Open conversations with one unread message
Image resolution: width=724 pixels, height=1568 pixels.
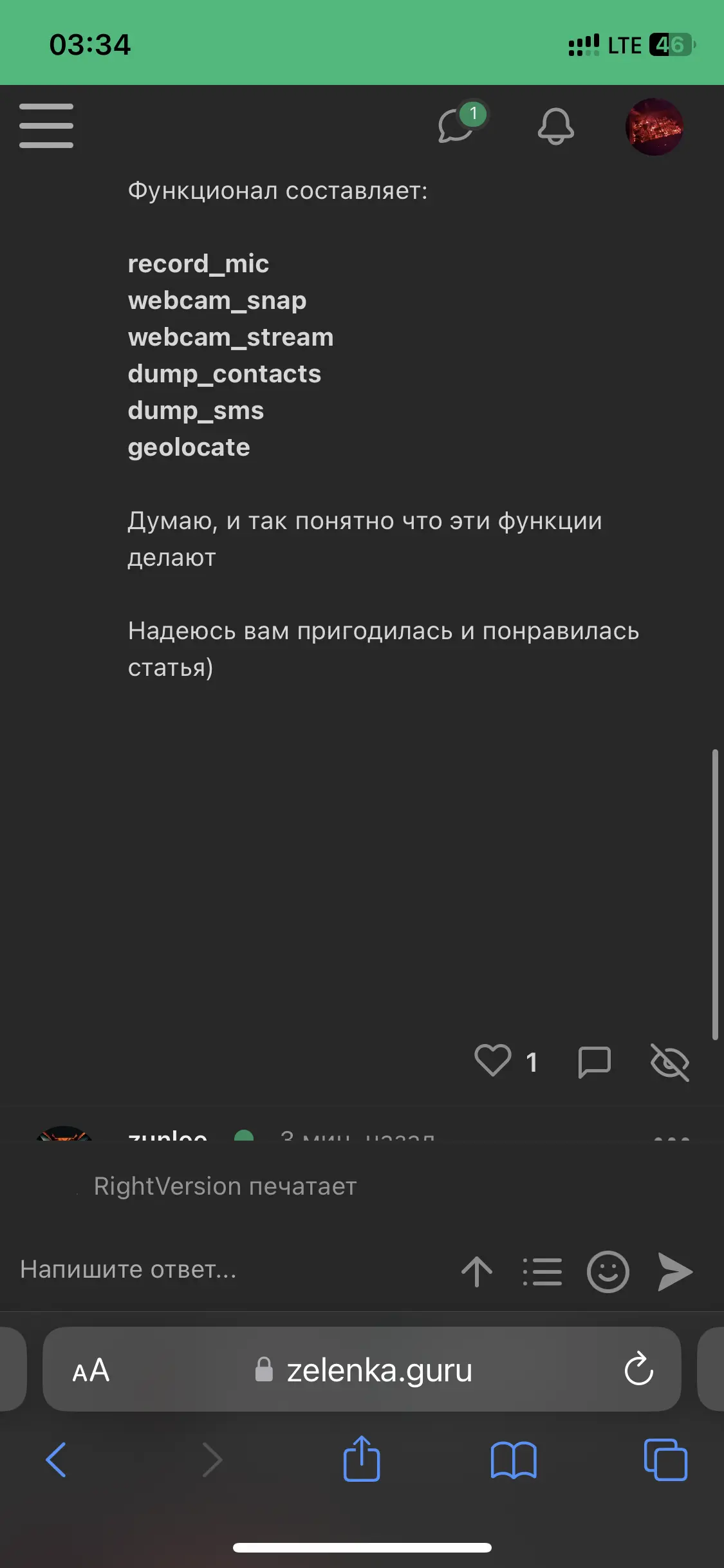pos(461,123)
